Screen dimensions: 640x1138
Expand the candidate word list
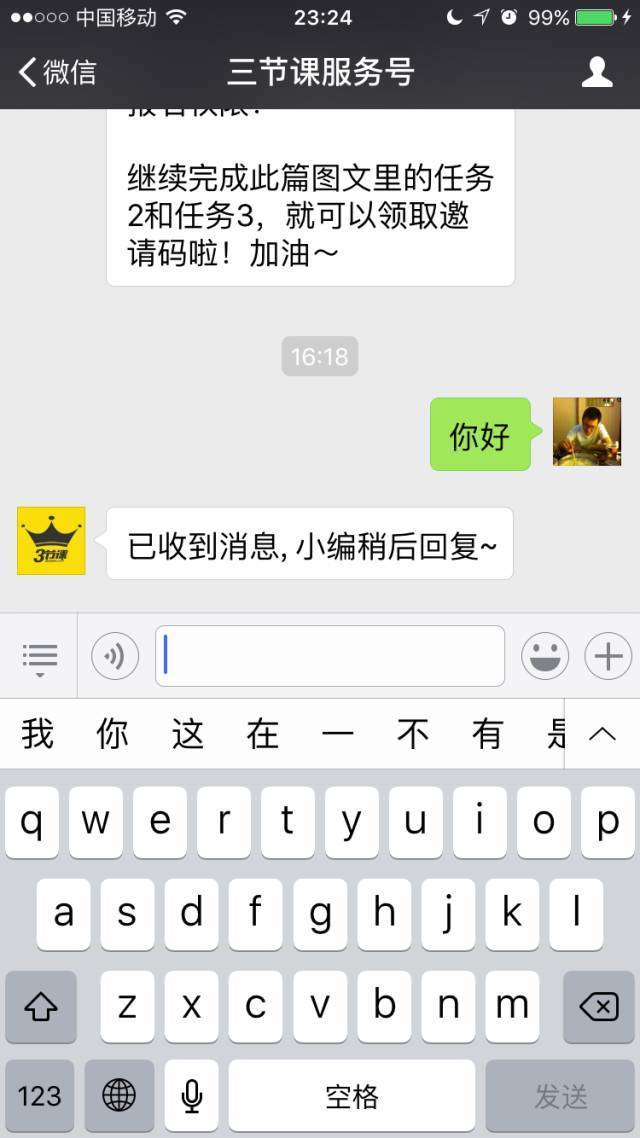(602, 734)
